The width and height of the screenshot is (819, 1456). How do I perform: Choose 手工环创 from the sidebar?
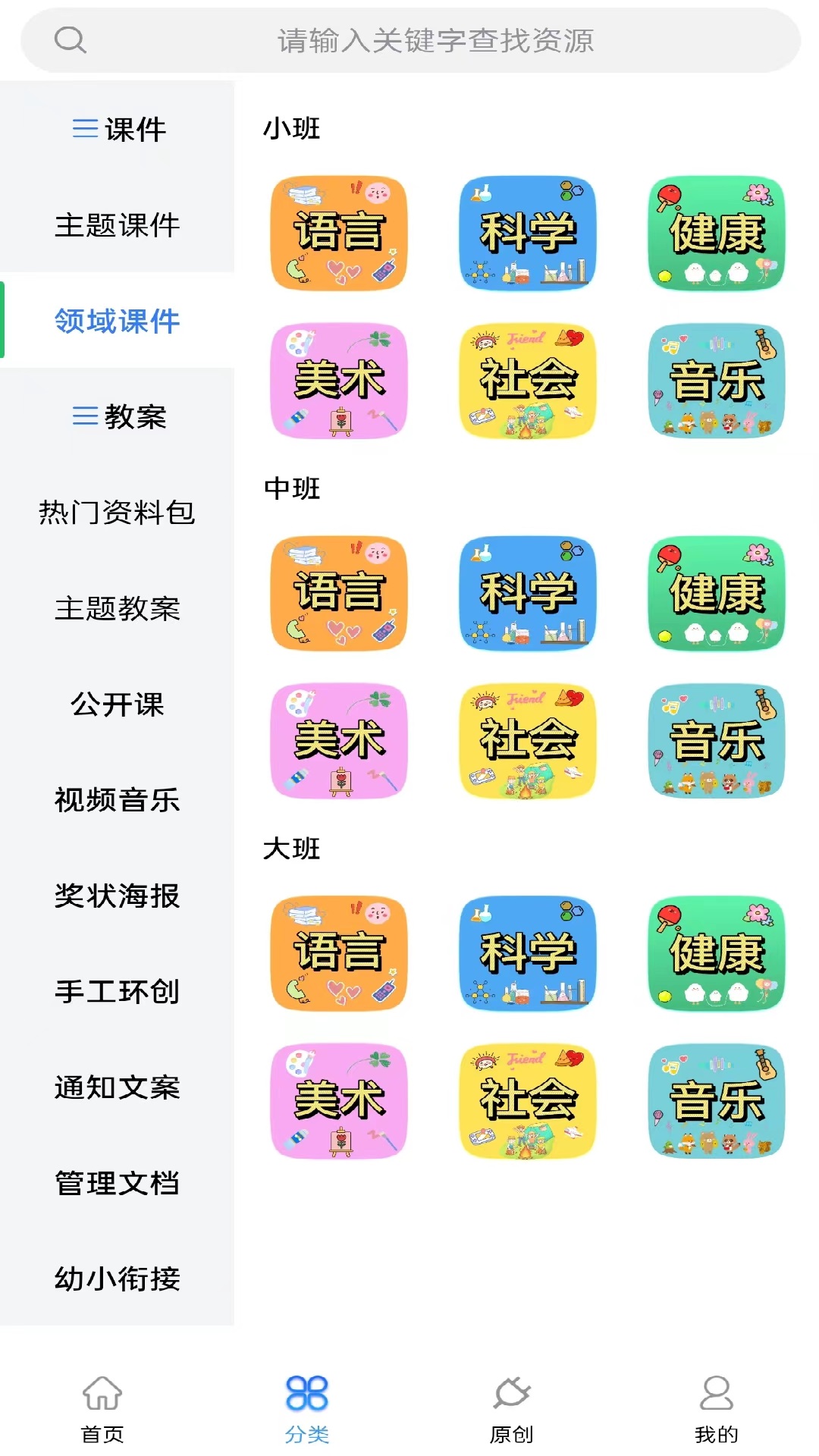pyautogui.click(x=117, y=991)
